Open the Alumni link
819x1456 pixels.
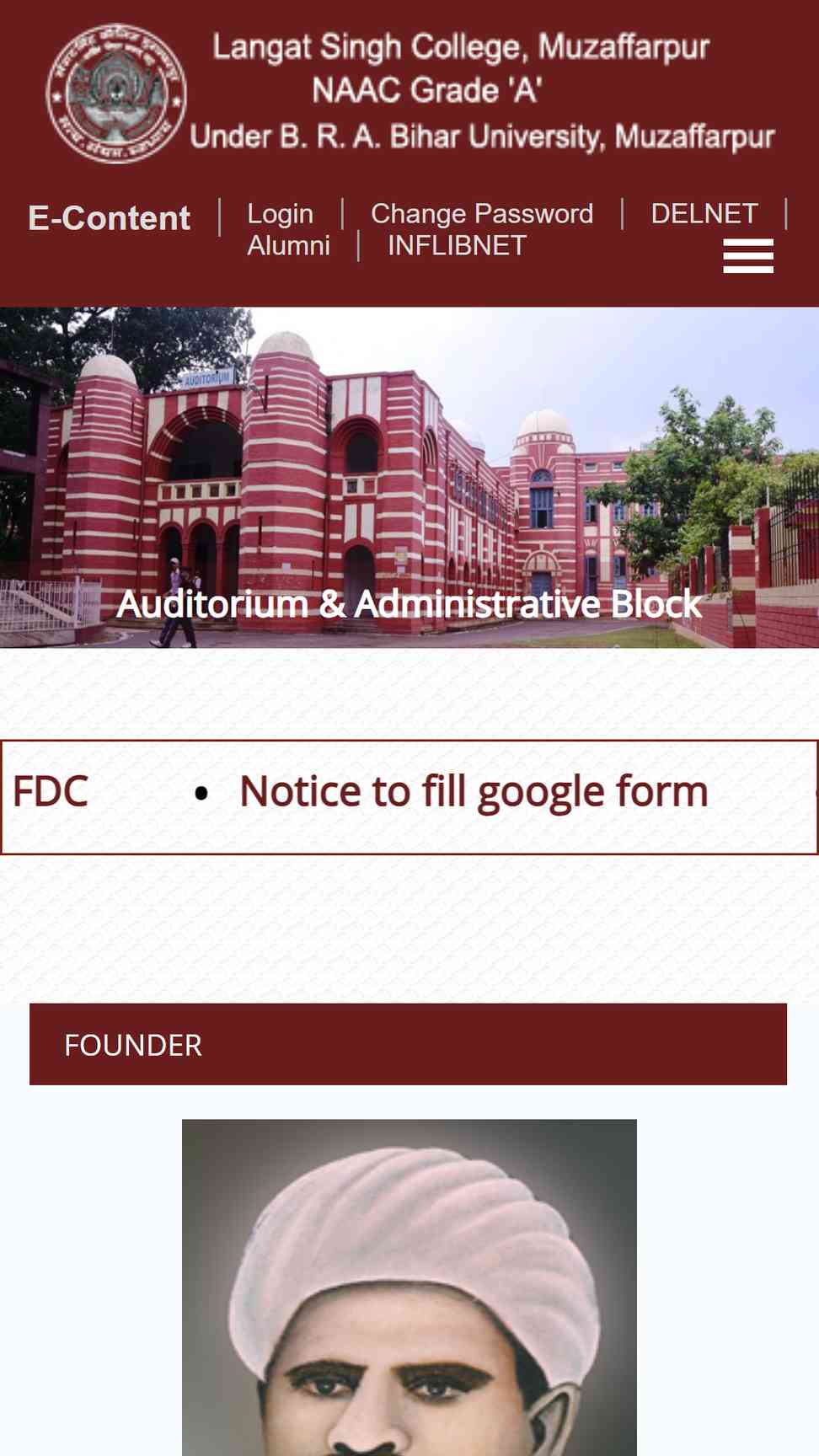[289, 246]
